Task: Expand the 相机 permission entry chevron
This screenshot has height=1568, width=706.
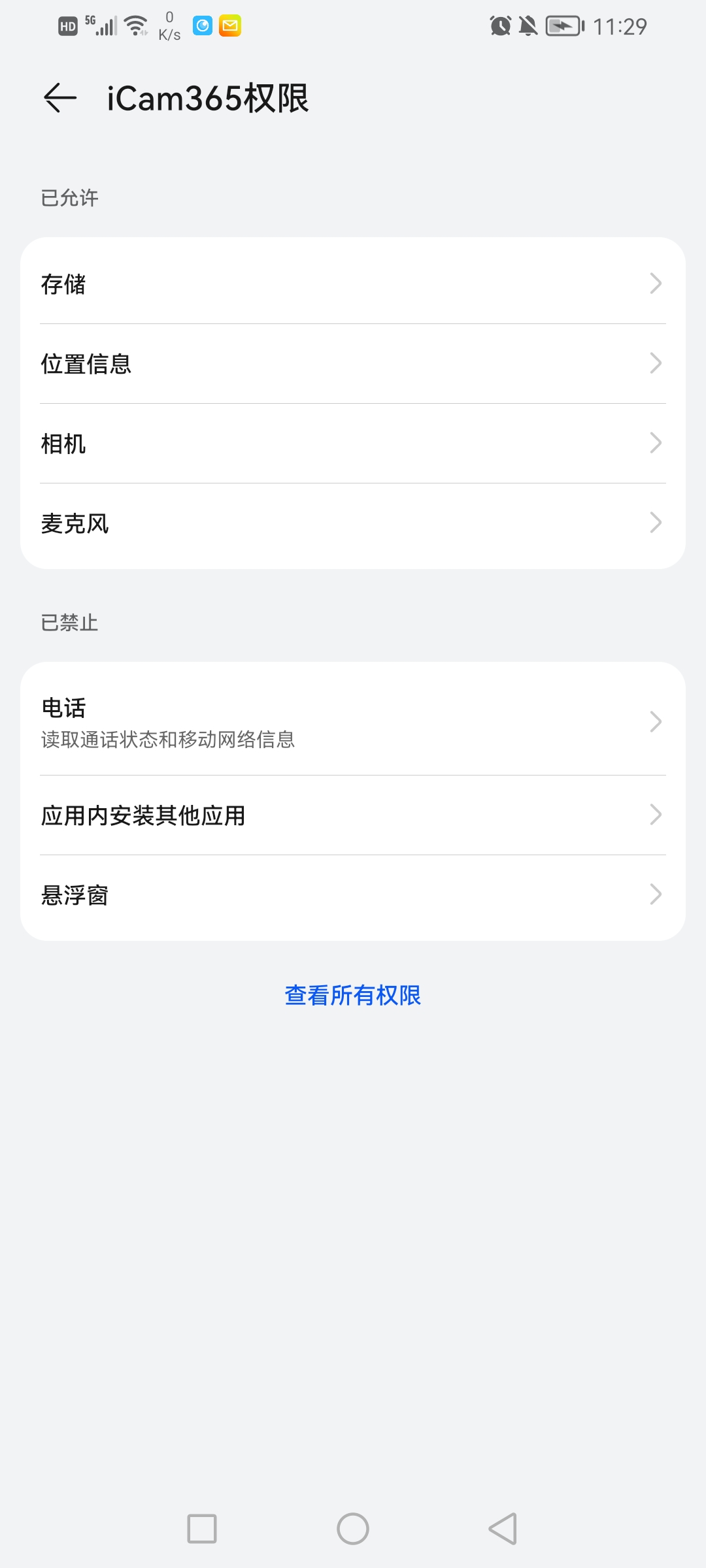Action: pyautogui.click(x=656, y=443)
